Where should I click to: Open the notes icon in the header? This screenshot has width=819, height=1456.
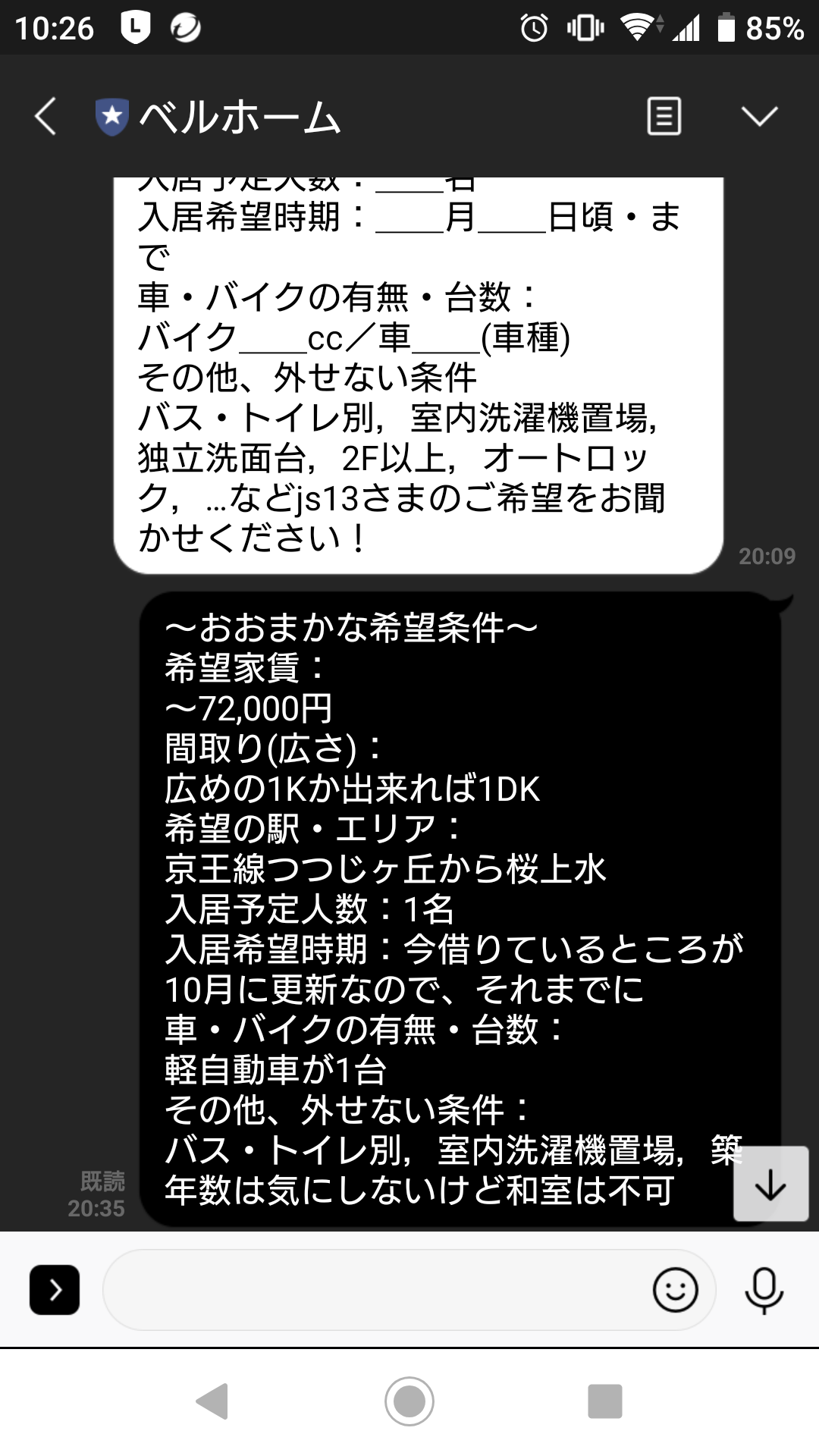664,117
